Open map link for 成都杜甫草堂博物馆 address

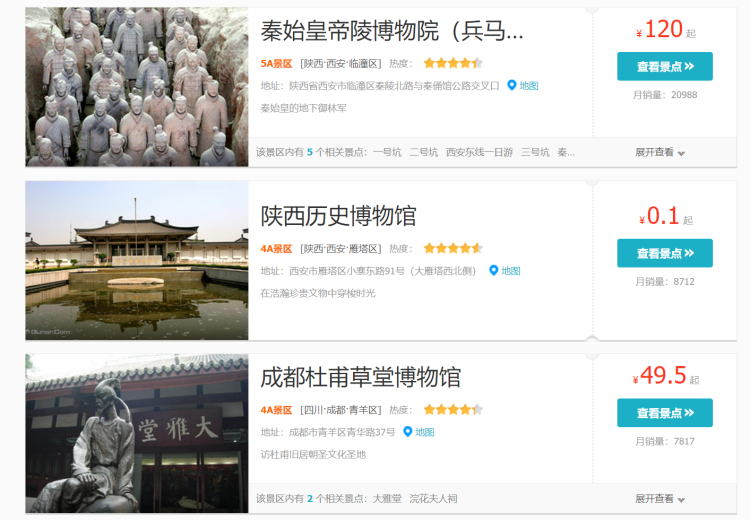[419, 432]
